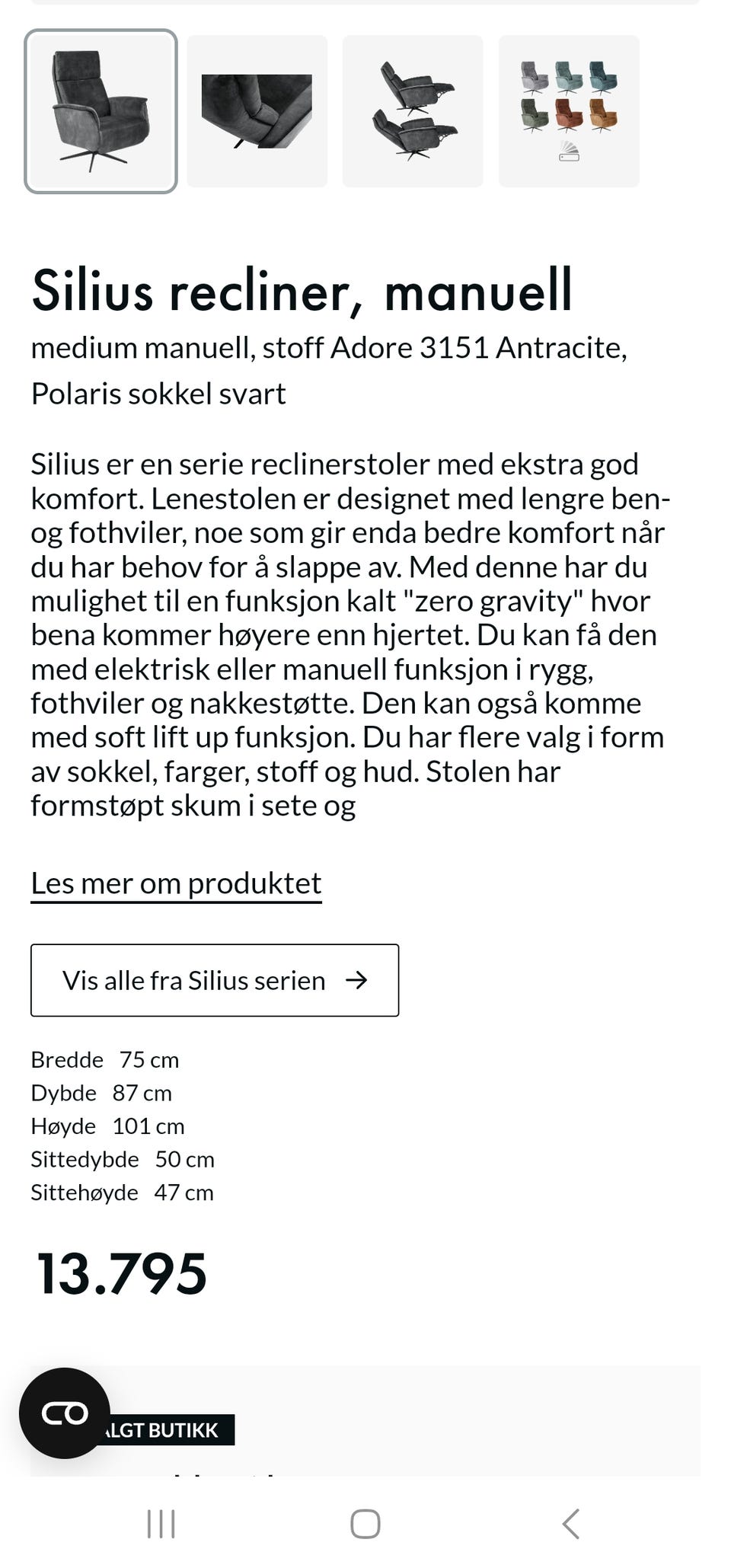
Task: Click the 'Bredde 75 cm' specification text
Action: pos(105,1059)
